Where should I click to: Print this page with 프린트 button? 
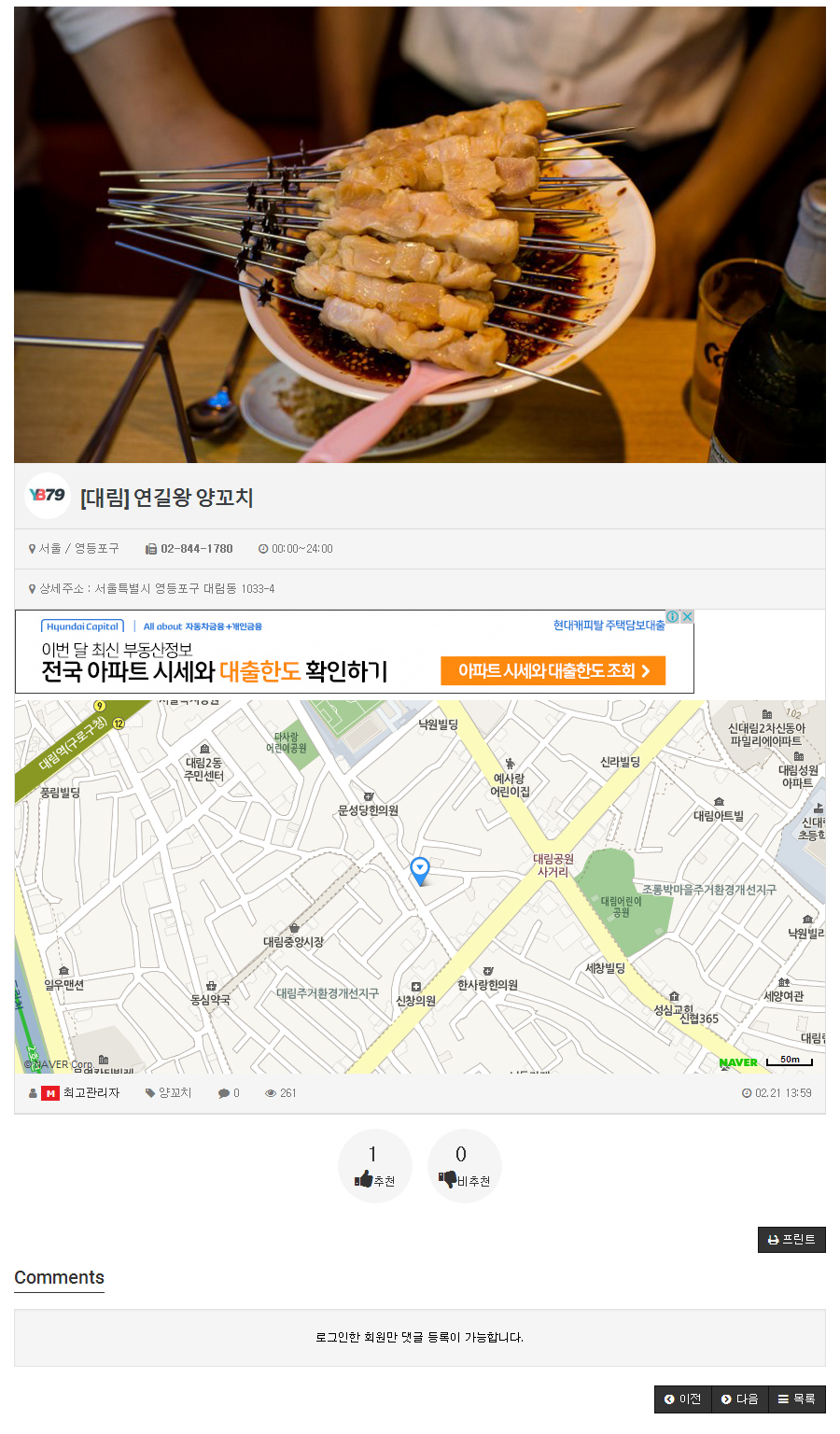pos(791,1240)
